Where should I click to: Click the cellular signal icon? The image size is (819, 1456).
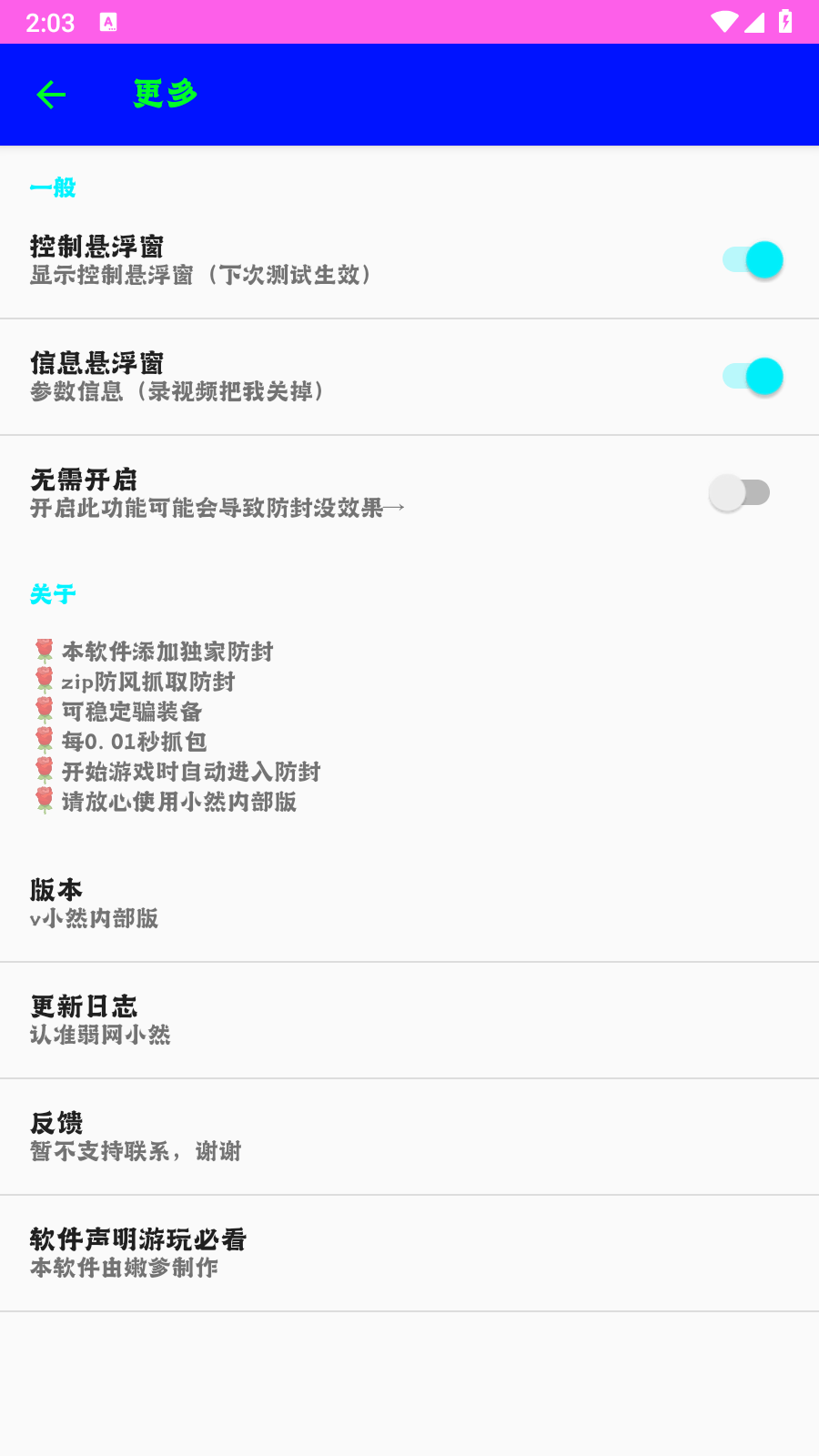click(x=757, y=23)
